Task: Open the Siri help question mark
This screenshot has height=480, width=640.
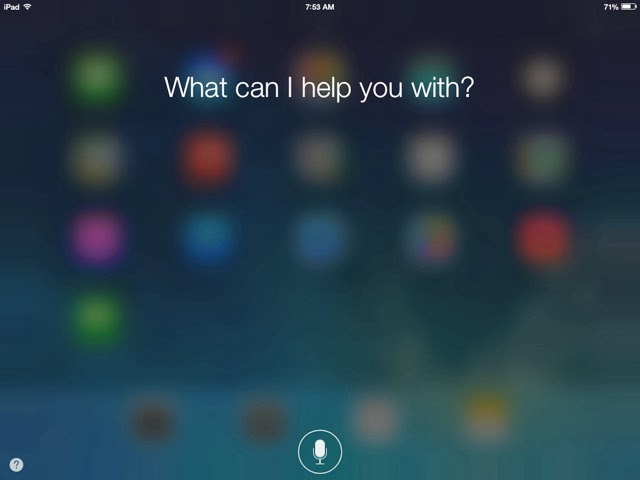Action: point(16,464)
